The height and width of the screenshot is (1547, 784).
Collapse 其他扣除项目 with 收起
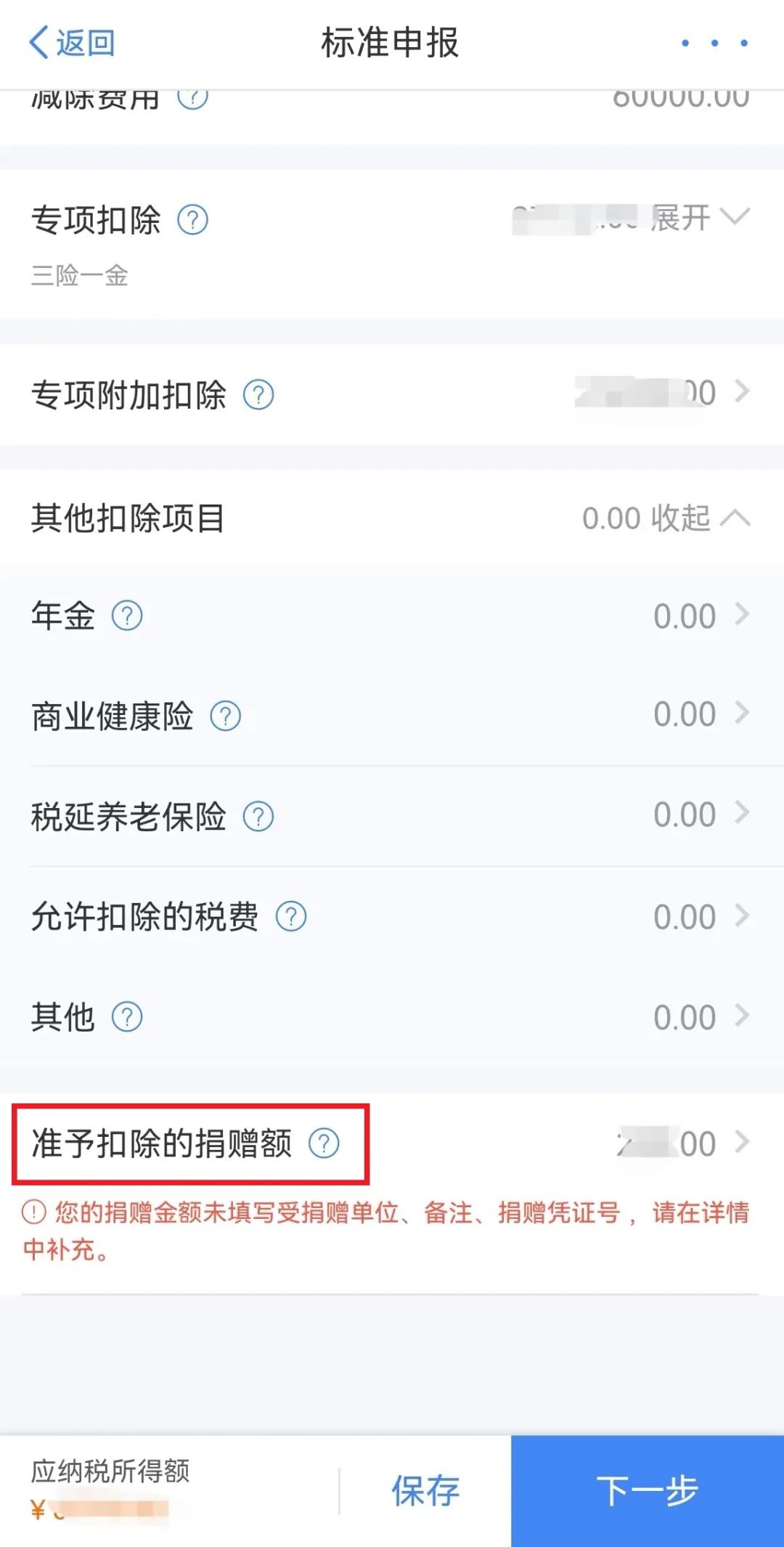(x=700, y=518)
